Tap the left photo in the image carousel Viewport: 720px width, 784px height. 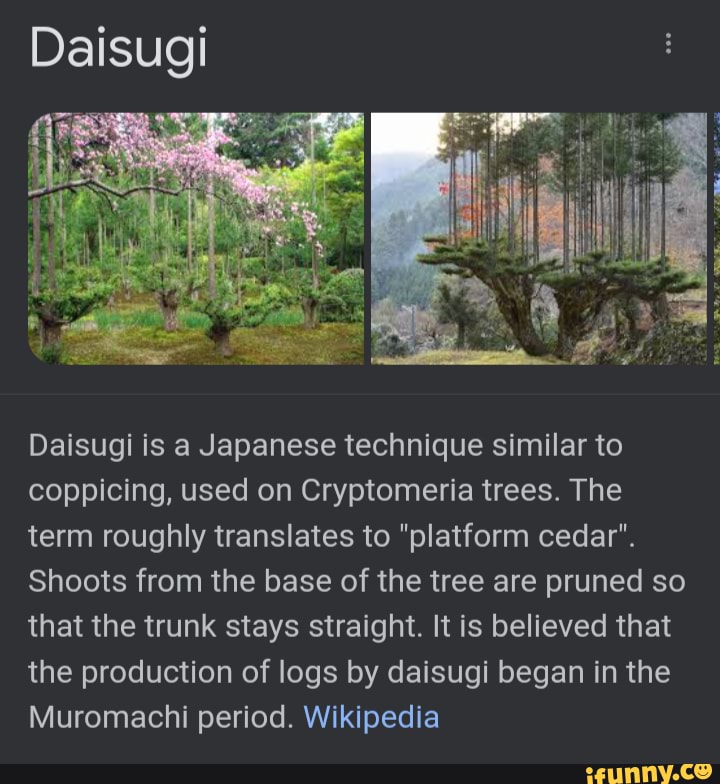[195, 238]
